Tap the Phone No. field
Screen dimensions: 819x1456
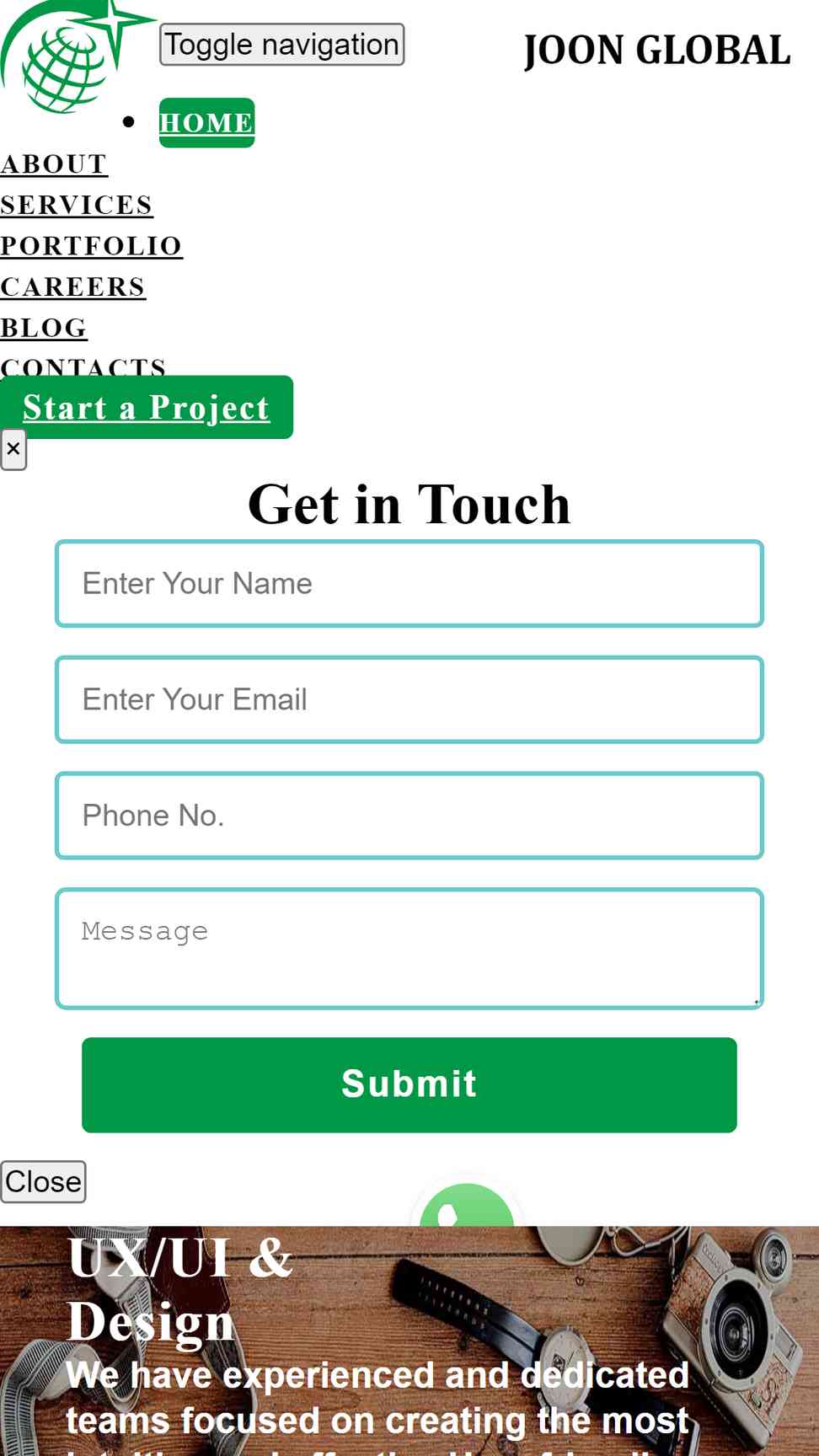(x=409, y=816)
